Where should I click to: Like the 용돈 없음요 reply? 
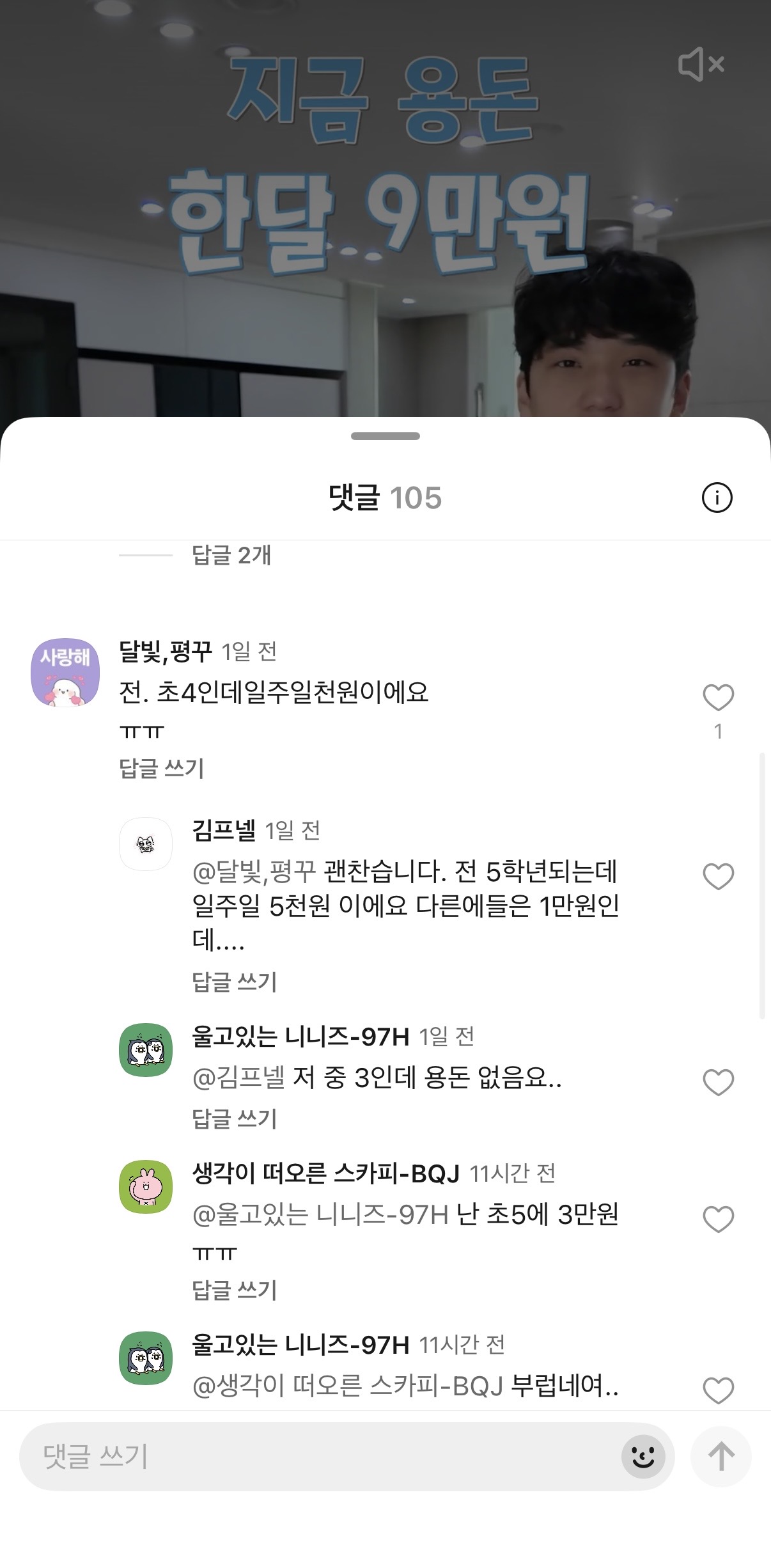coord(718,1083)
